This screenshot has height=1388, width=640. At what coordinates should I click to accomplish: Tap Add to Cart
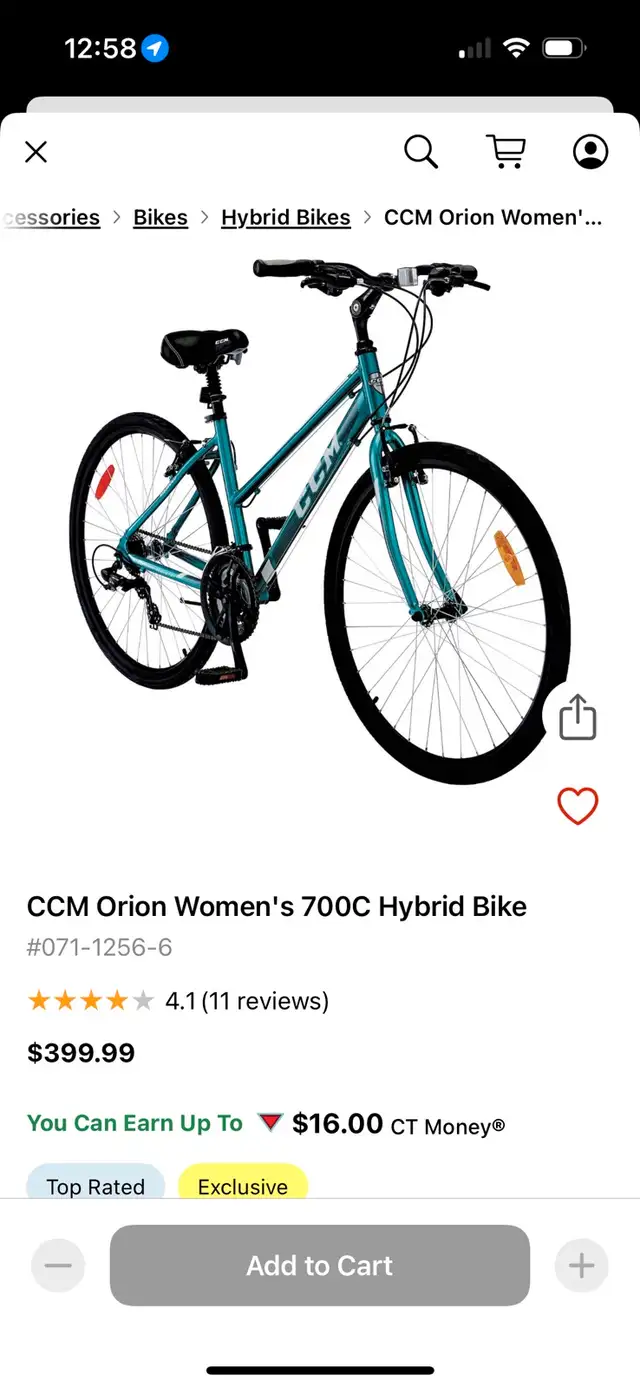pyautogui.click(x=320, y=1265)
